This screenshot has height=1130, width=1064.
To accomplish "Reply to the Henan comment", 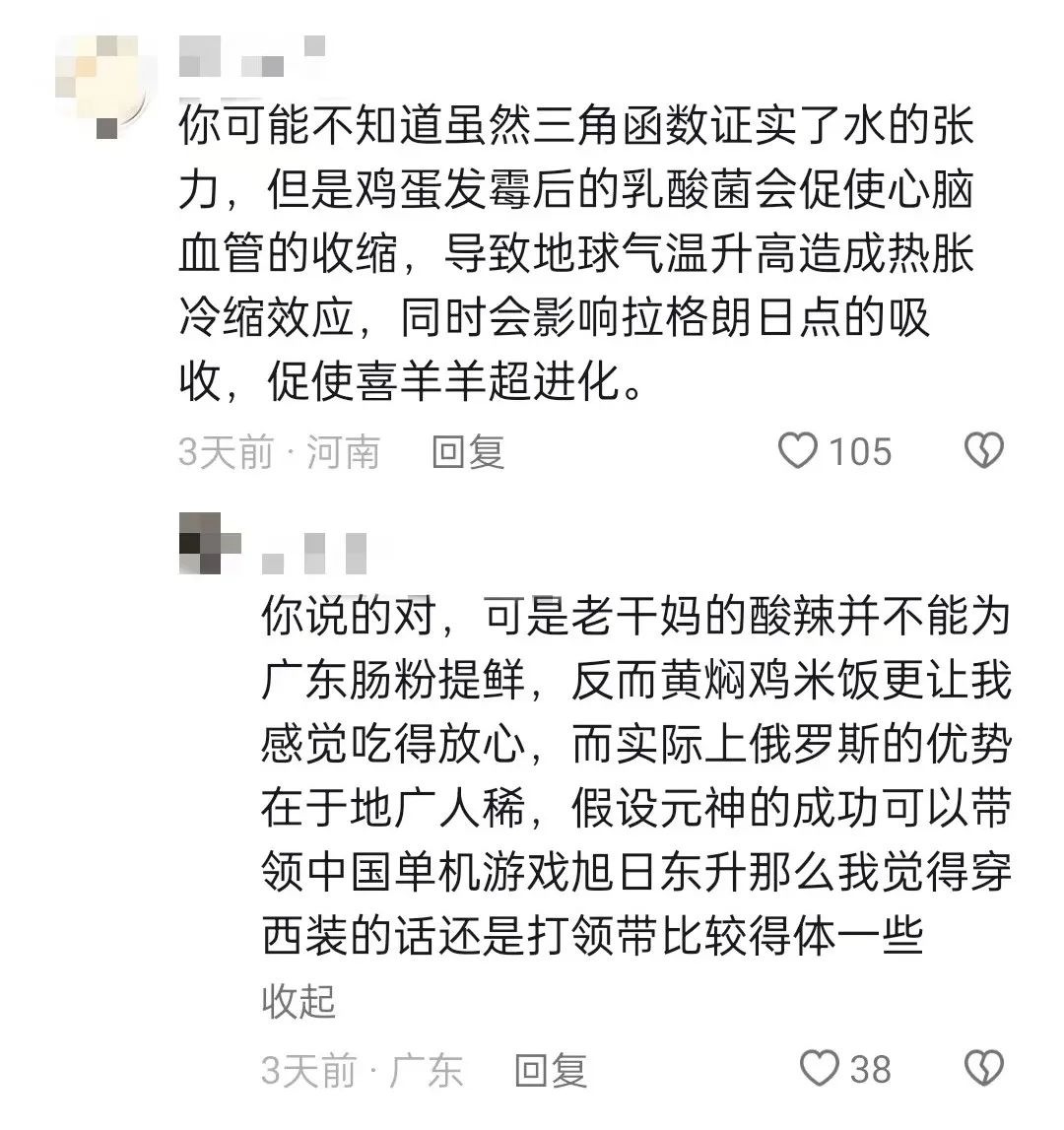I will coord(468,452).
